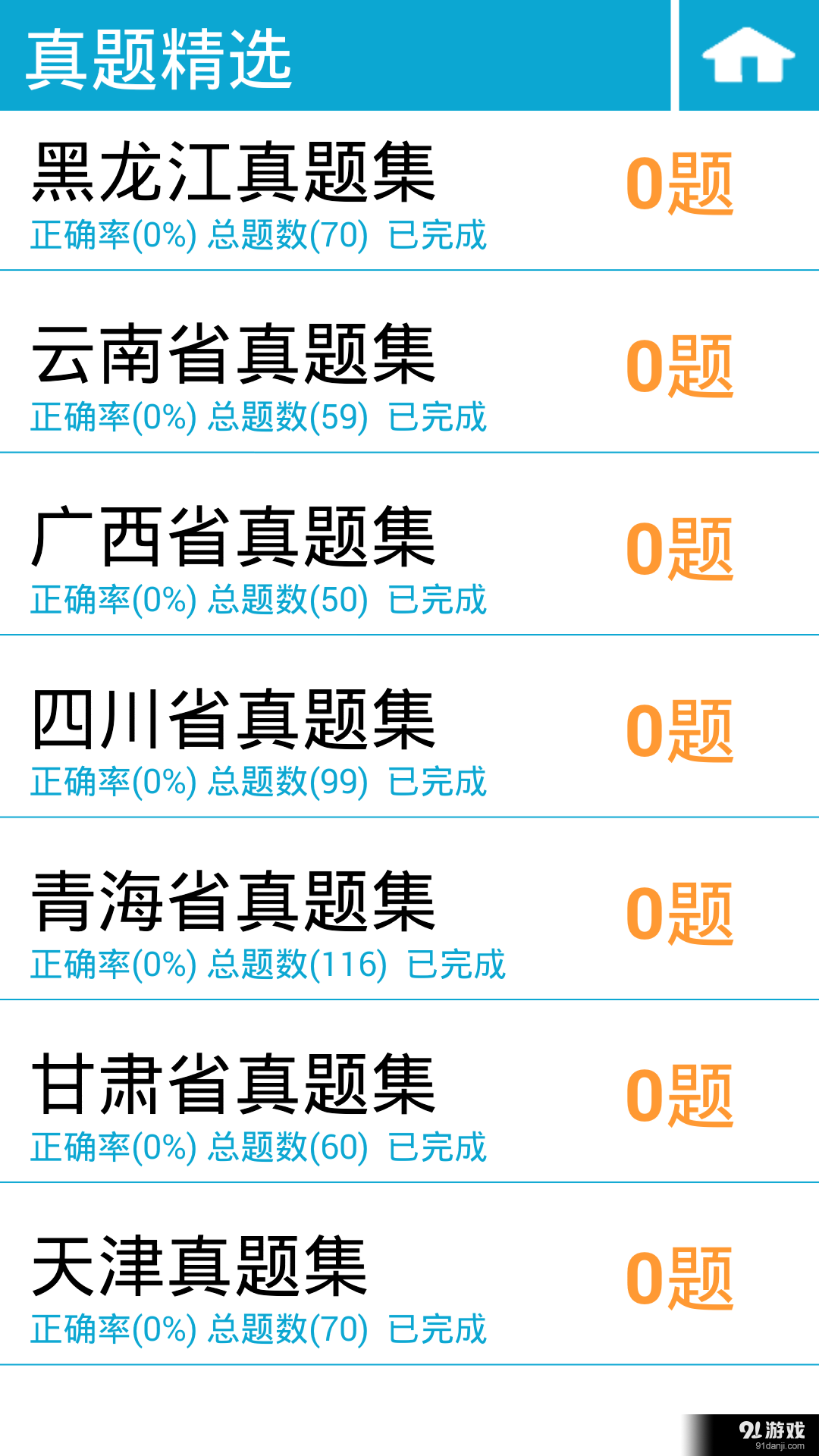
Task: Open the 四川省真题集 question set
Action: 235,724
